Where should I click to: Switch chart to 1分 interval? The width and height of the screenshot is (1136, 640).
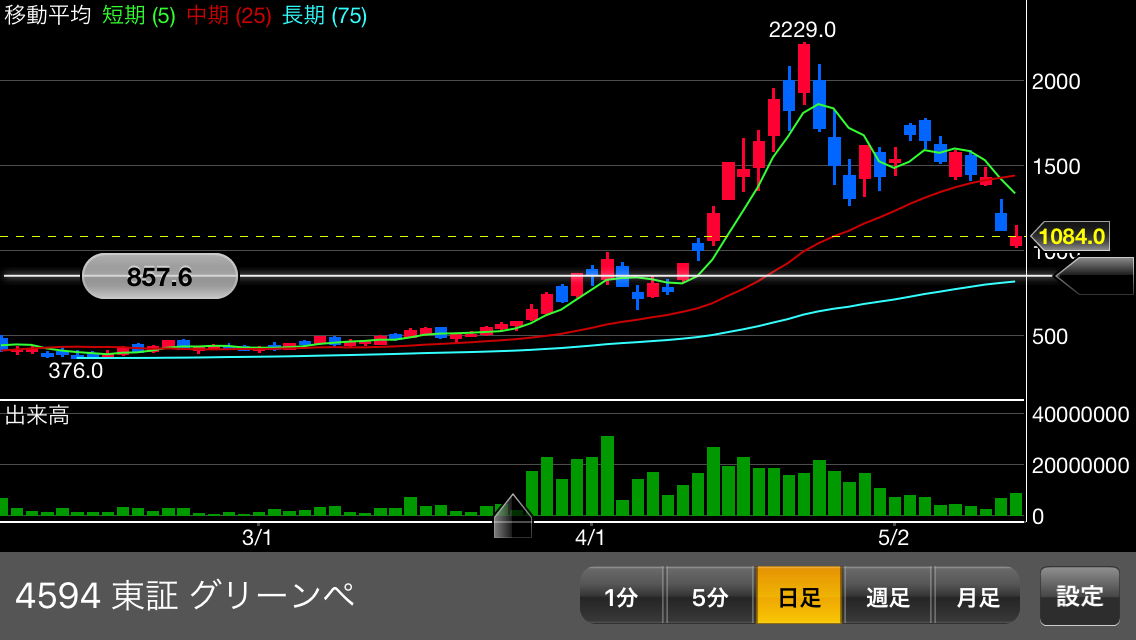(621, 596)
